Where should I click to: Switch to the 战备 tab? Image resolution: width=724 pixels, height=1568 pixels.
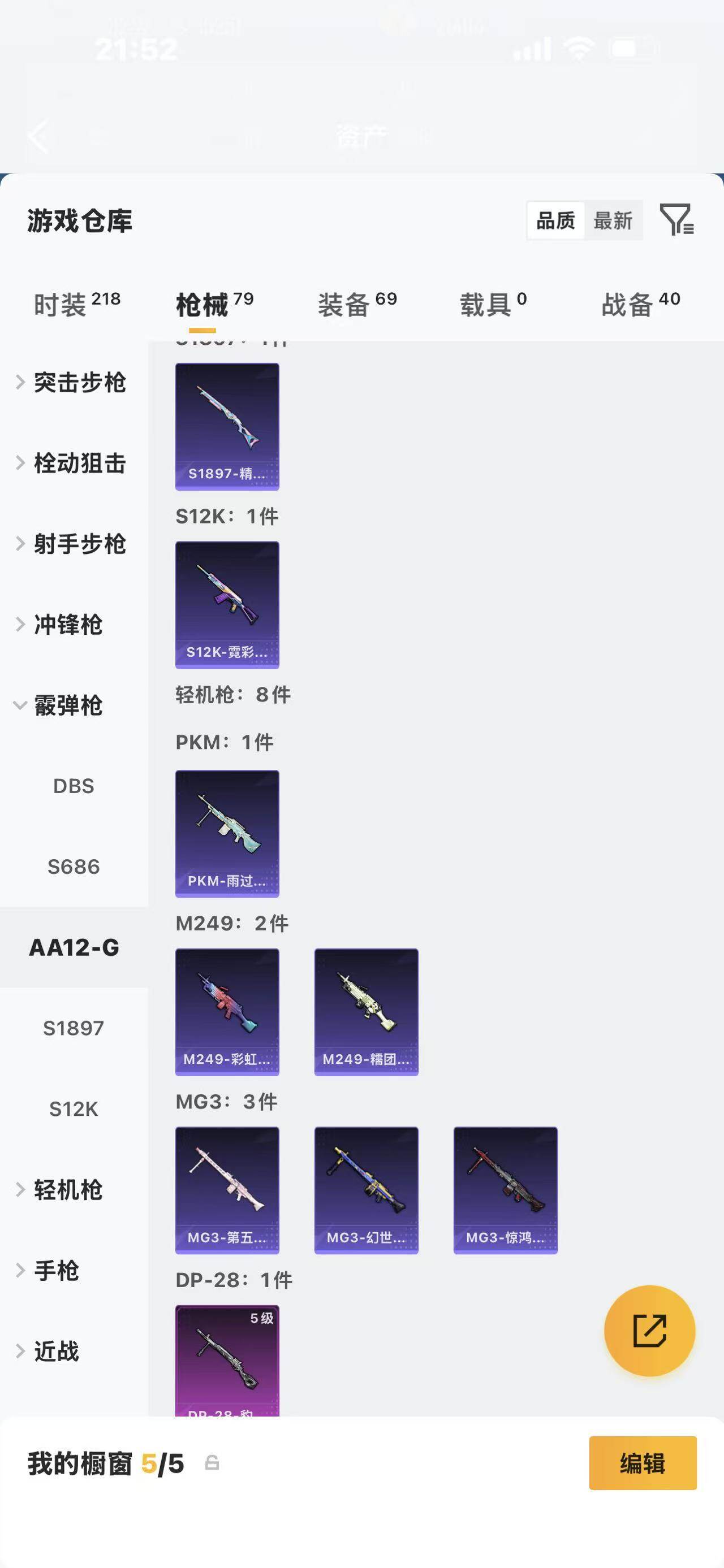click(641, 304)
